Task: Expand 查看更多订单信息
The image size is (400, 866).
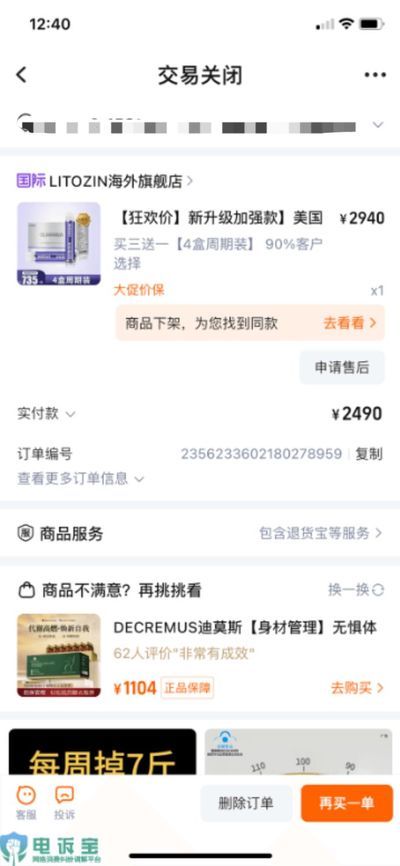Action: [x=80, y=478]
